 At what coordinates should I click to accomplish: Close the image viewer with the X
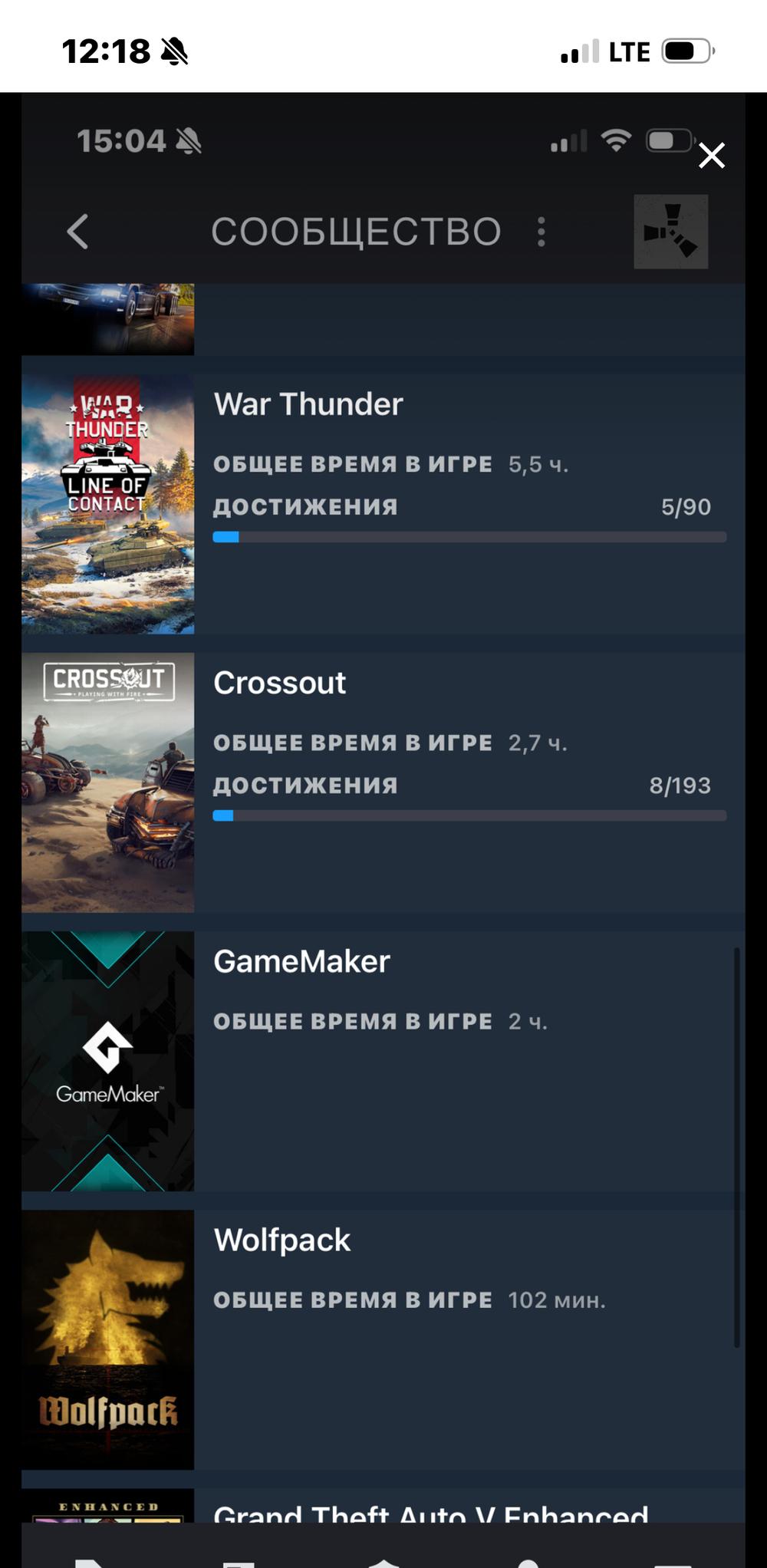coord(711,156)
